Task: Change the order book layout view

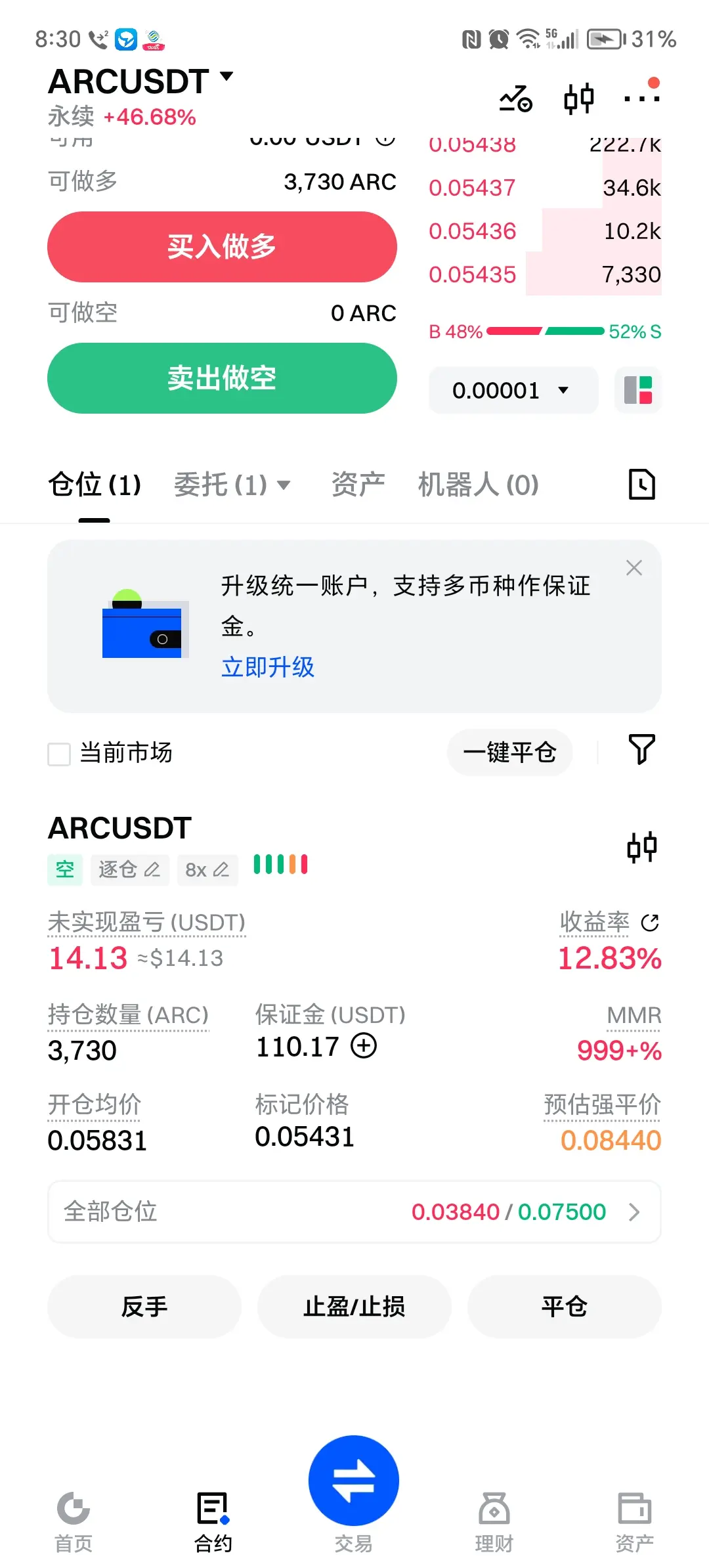Action: pos(638,390)
